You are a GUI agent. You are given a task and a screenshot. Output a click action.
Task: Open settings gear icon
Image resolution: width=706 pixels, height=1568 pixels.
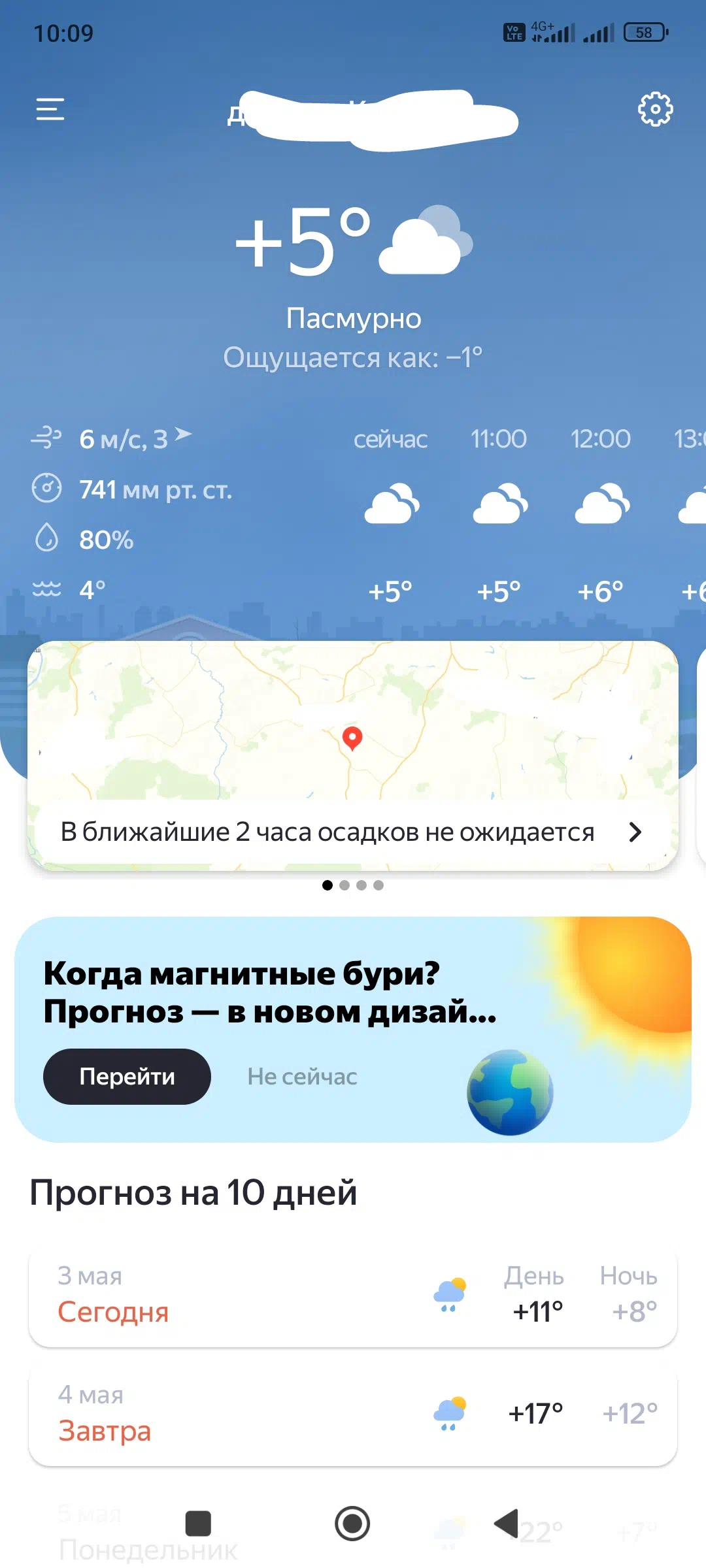[655, 109]
